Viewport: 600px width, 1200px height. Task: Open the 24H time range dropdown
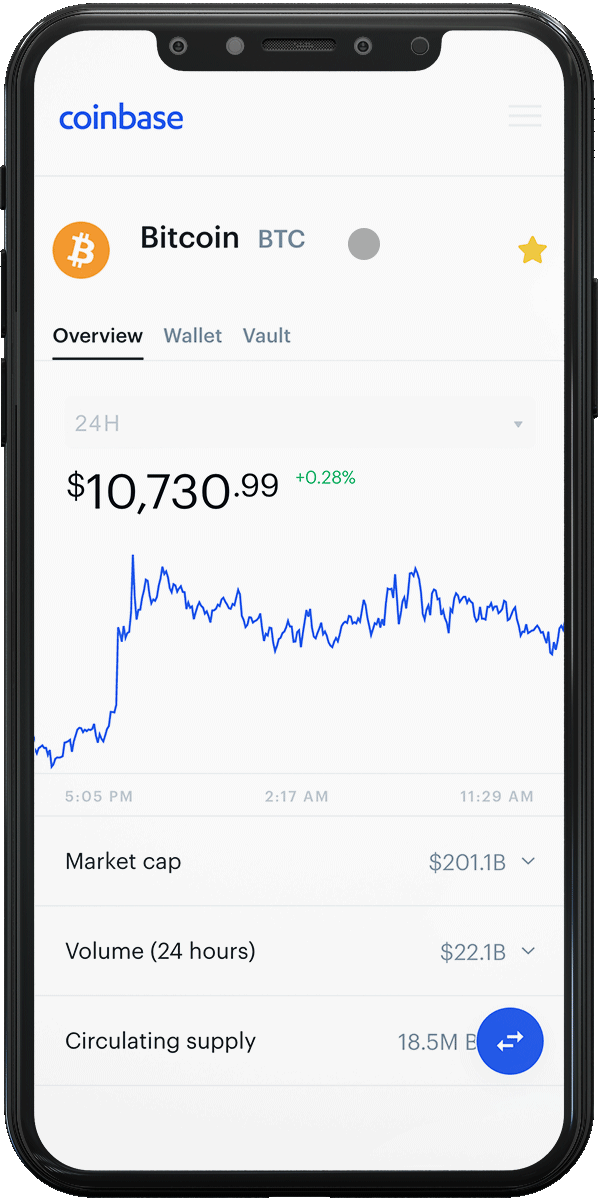tap(300, 424)
